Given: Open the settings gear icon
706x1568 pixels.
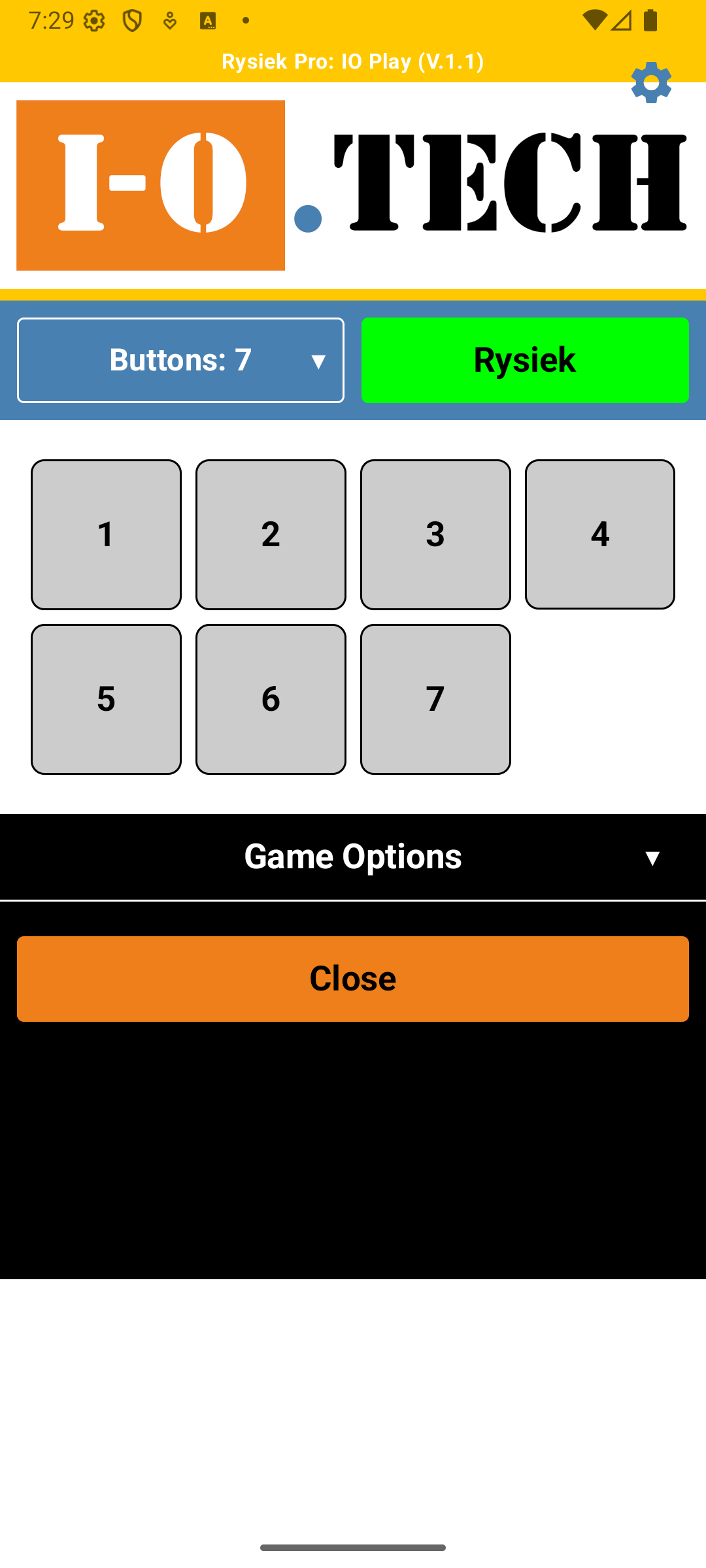Looking at the screenshot, I should [x=651, y=83].
